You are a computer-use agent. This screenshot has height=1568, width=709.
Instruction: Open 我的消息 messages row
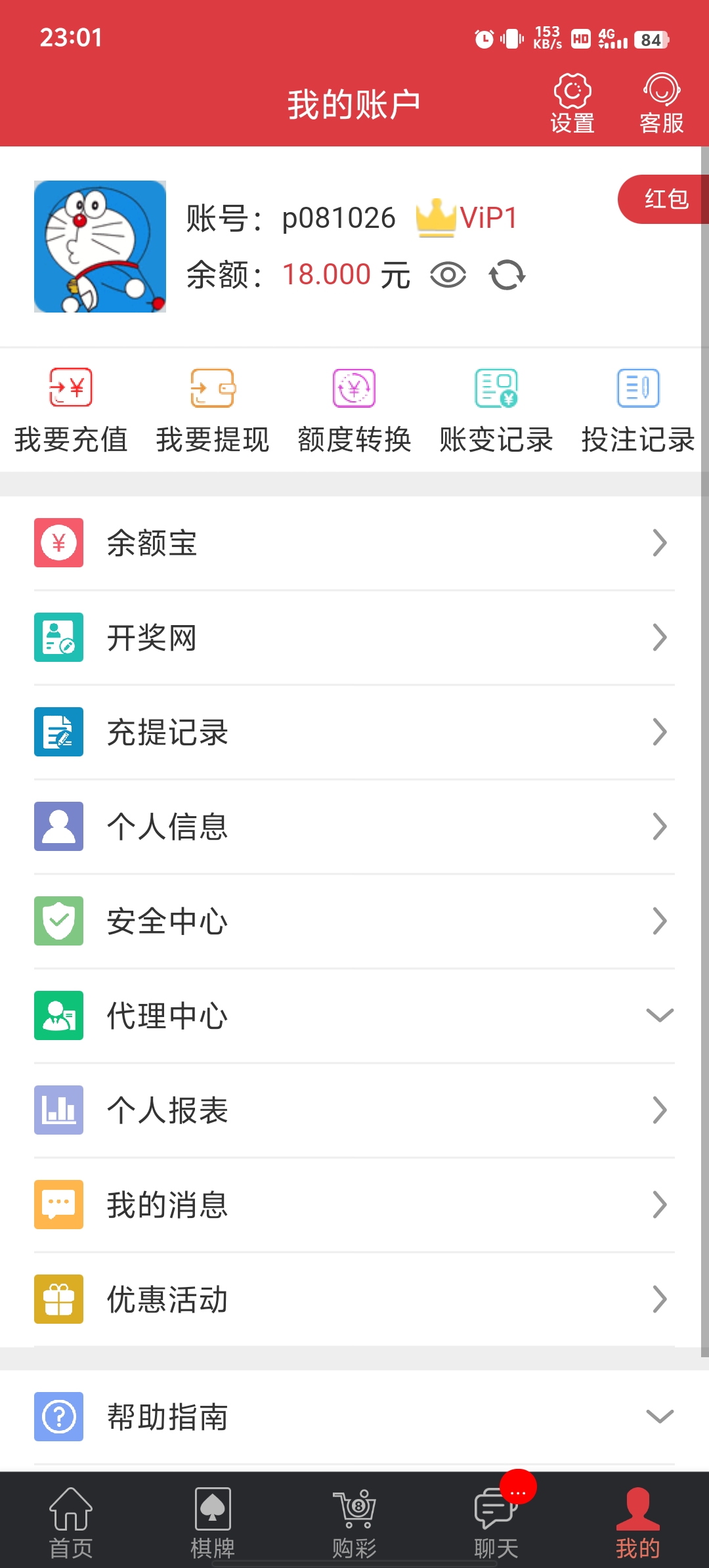pos(354,1205)
